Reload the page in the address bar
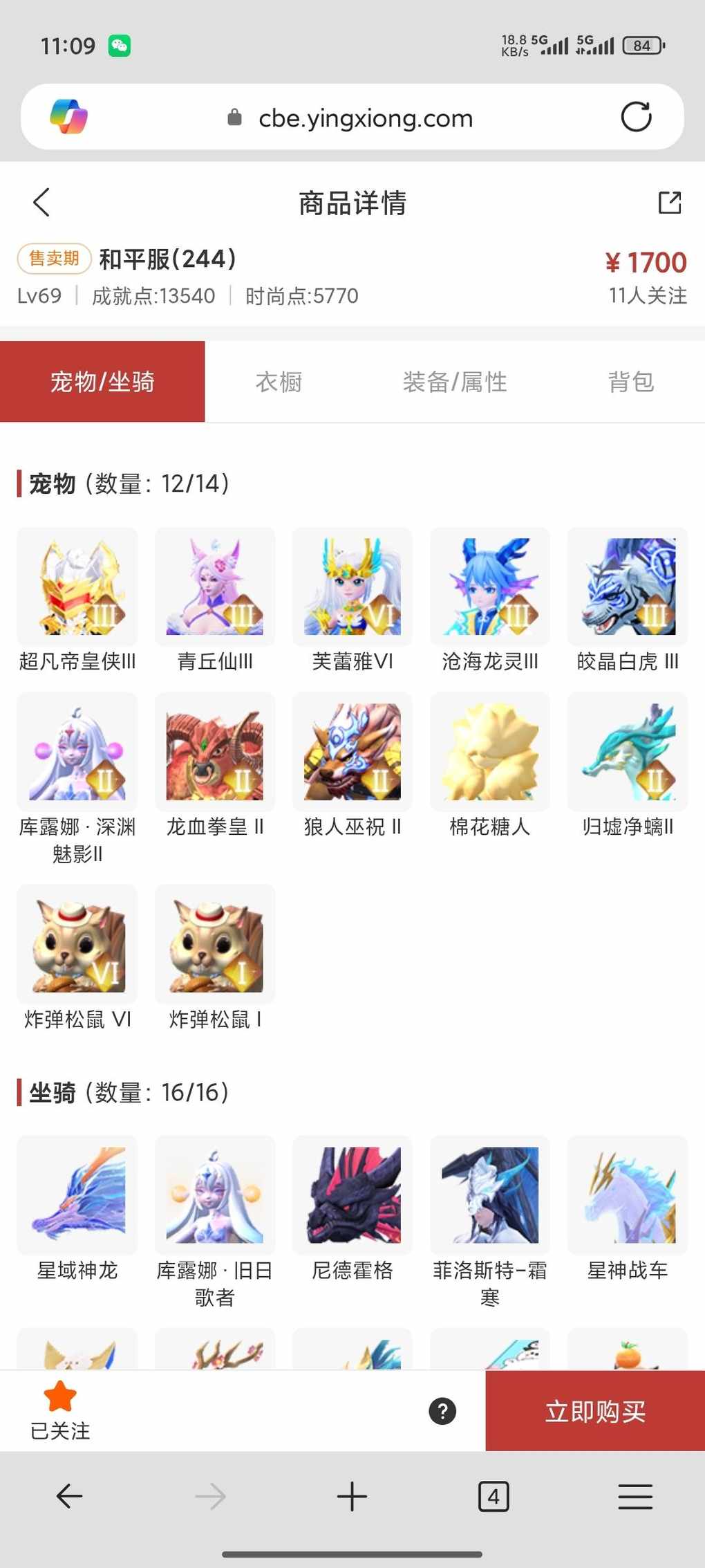705x1568 pixels. tap(636, 117)
